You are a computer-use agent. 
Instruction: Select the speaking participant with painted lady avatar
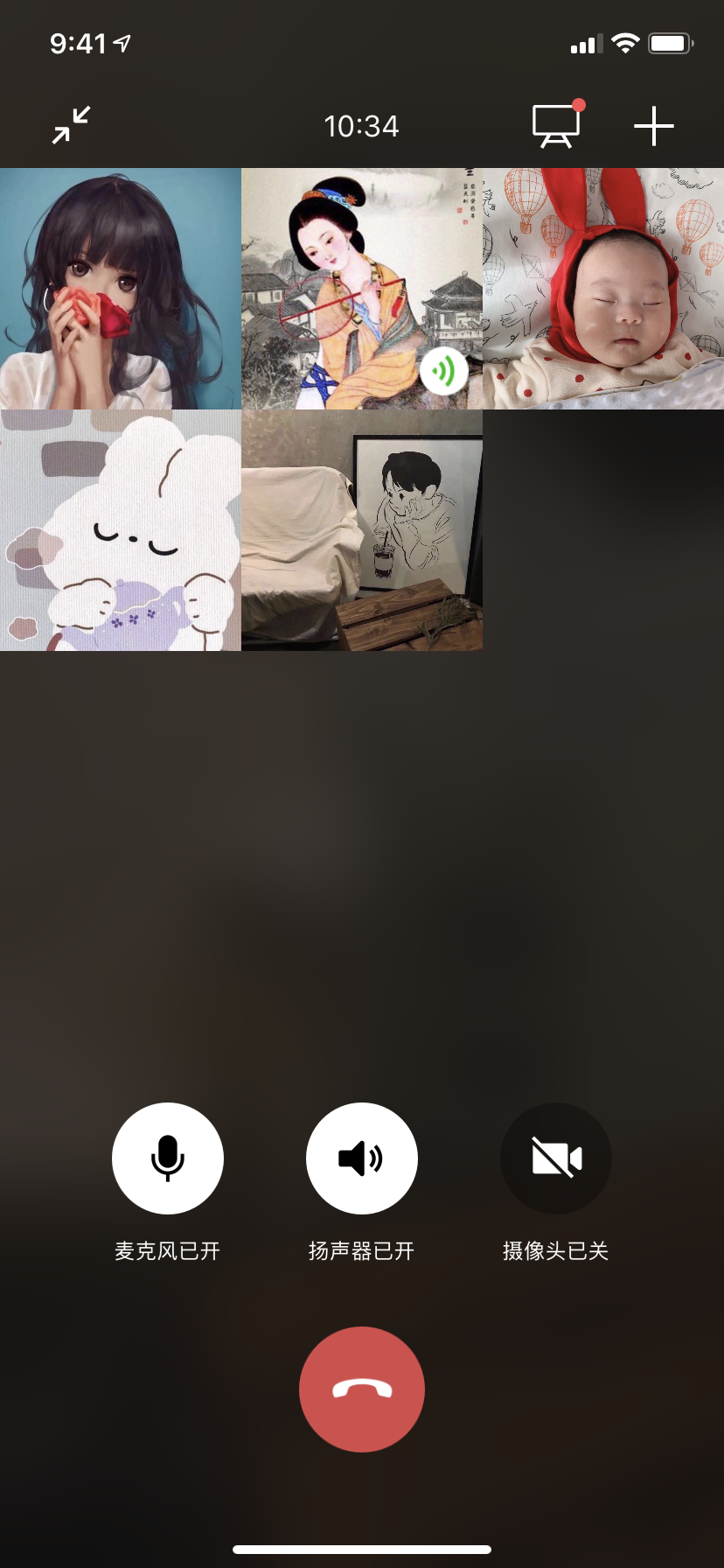[x=362, y=289]
